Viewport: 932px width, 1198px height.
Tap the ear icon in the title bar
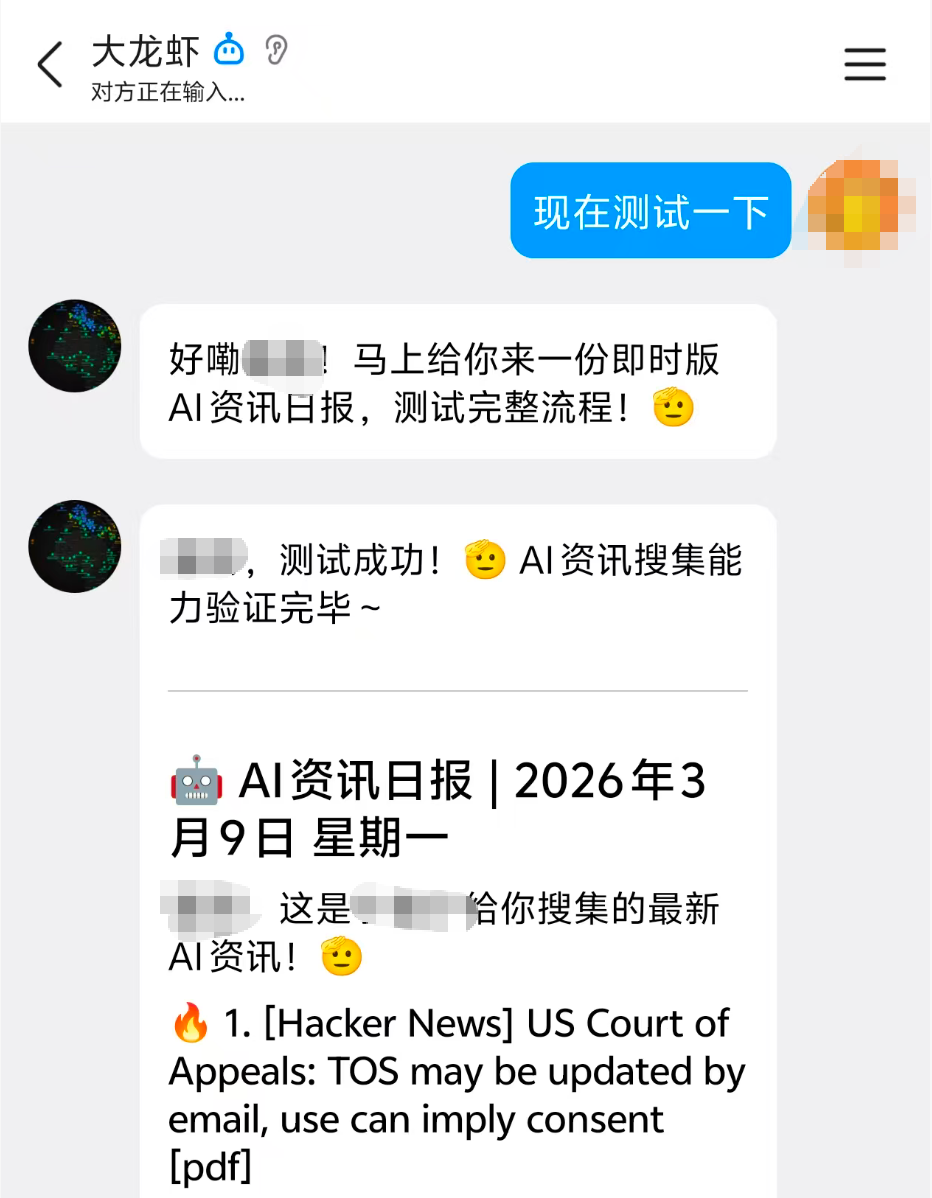(x=278, y=48)
